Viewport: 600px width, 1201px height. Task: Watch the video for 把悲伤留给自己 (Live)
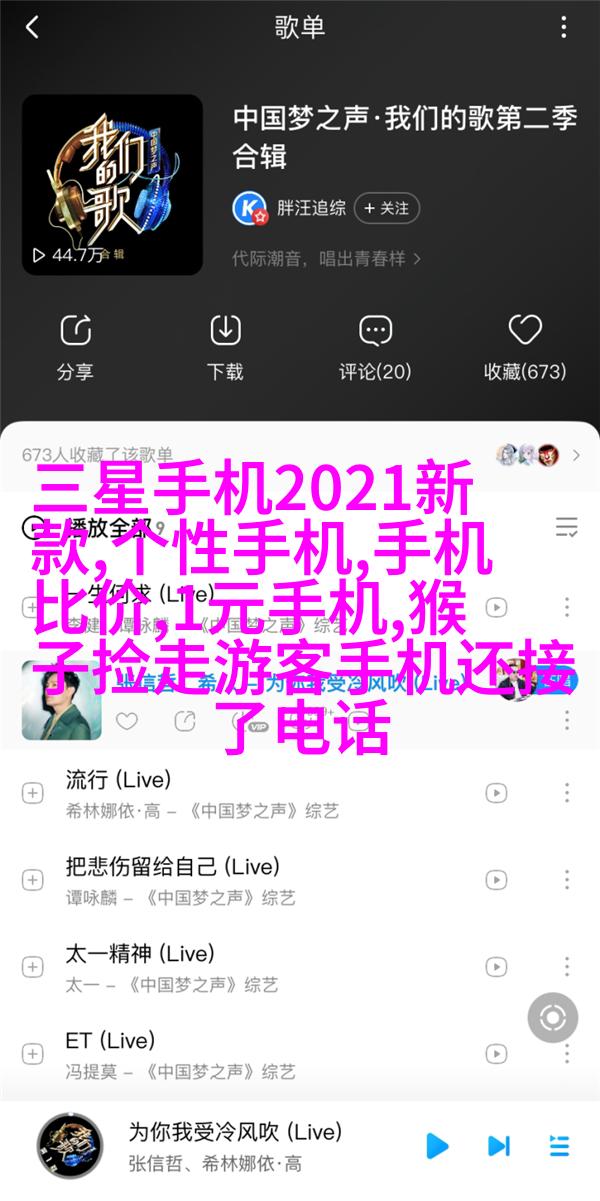coord(496,880)
